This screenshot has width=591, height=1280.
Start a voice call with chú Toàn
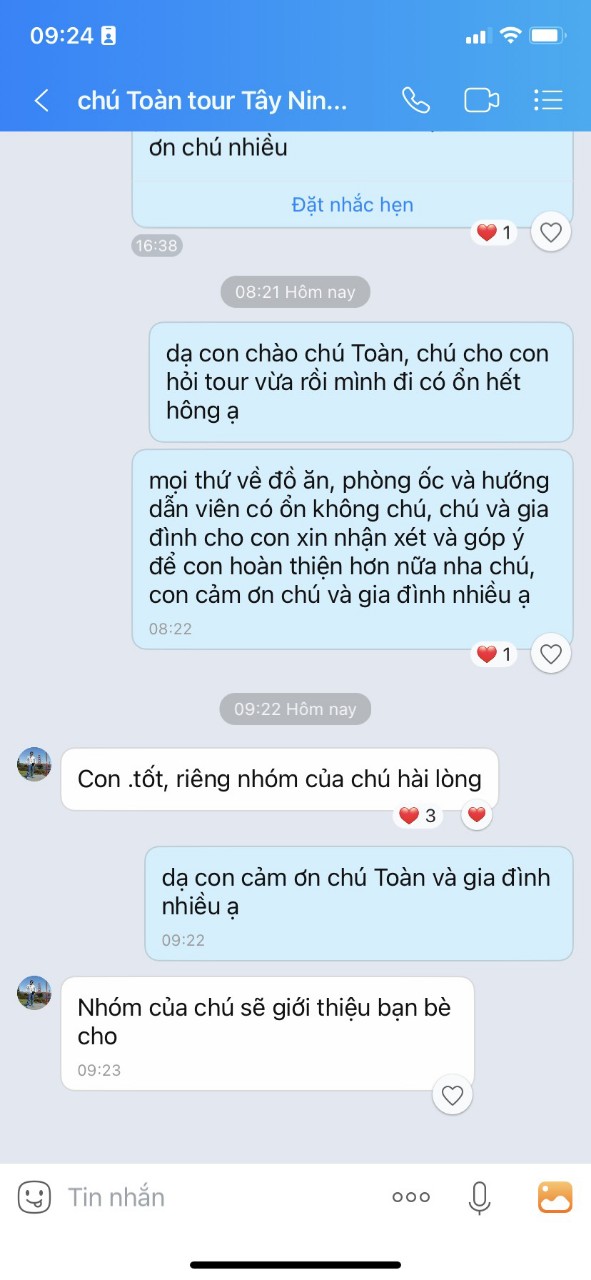415,100
